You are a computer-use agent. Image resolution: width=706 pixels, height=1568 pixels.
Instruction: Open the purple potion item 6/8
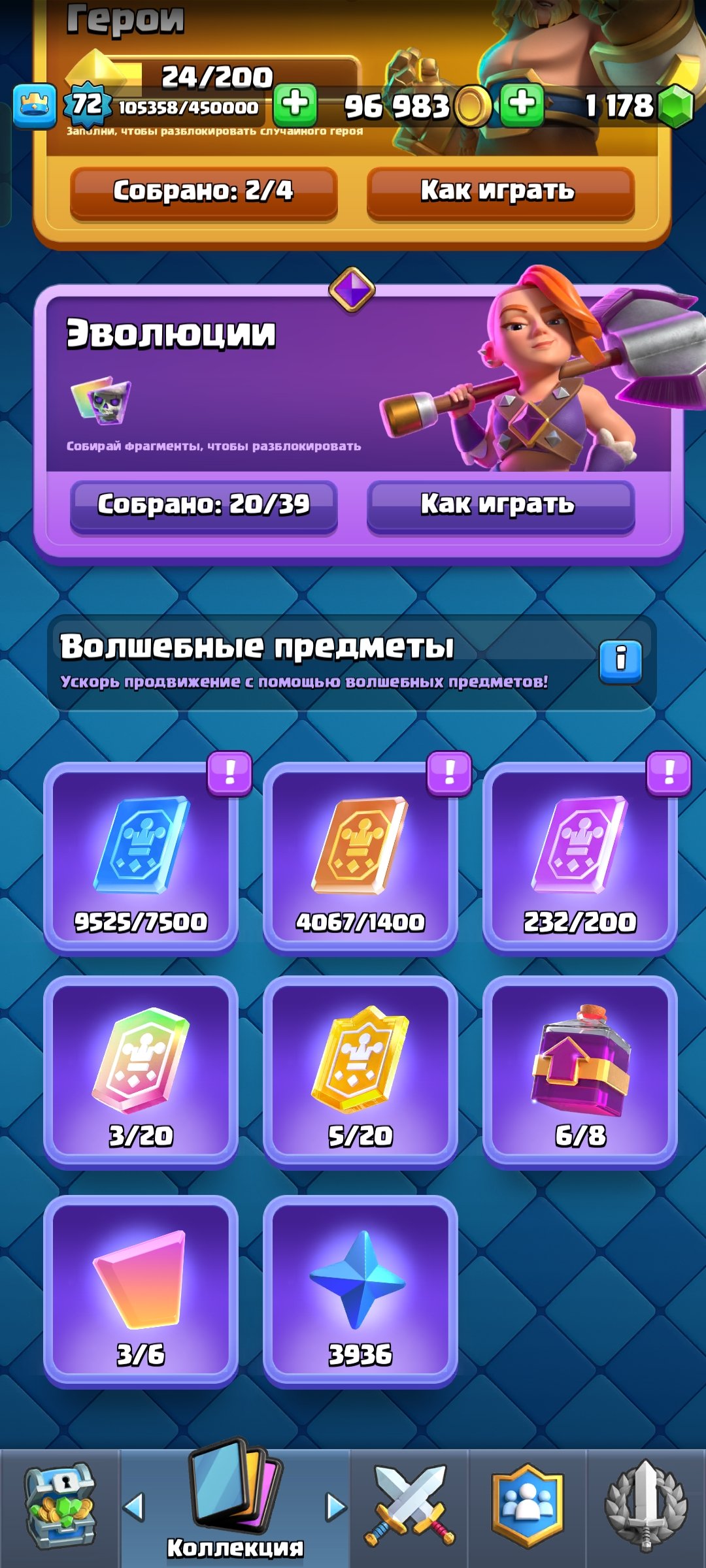point(580,1071)
